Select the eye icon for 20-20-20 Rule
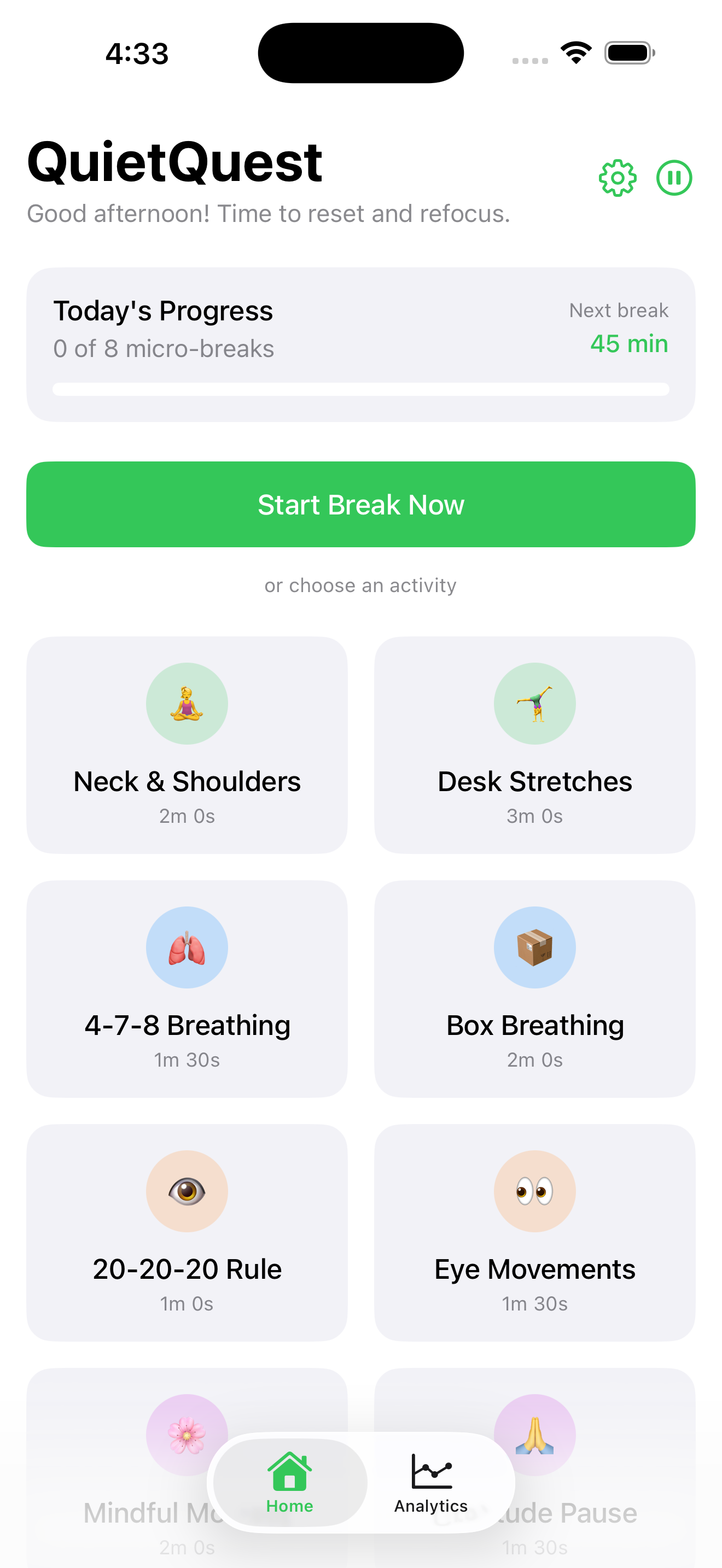The height and width of the screenshot is (1568, 722). pos(187,1191)
